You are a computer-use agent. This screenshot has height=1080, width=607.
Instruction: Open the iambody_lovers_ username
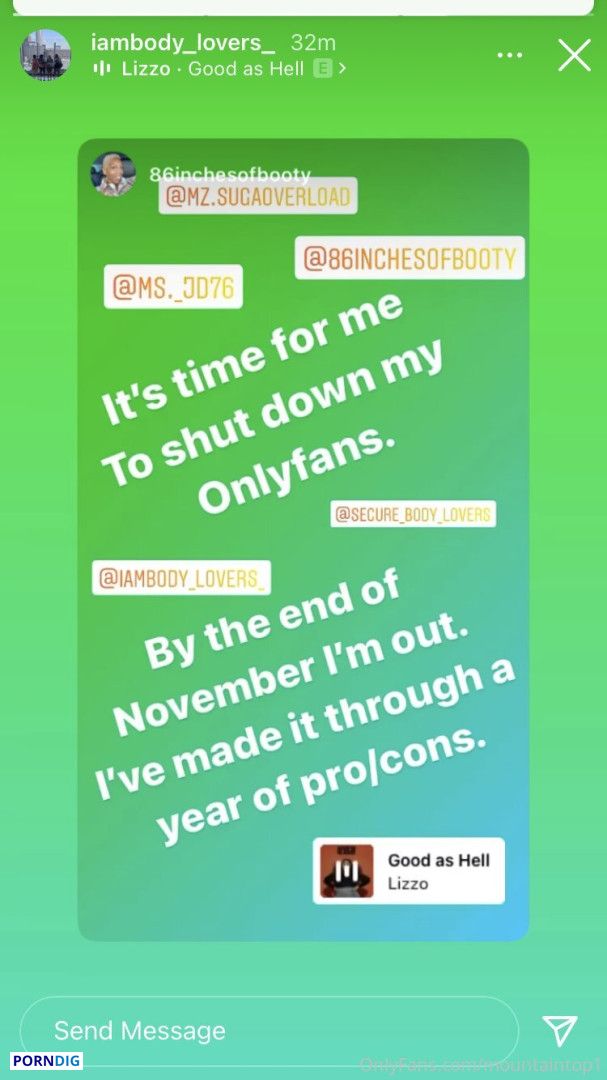(x=183, y=43)
